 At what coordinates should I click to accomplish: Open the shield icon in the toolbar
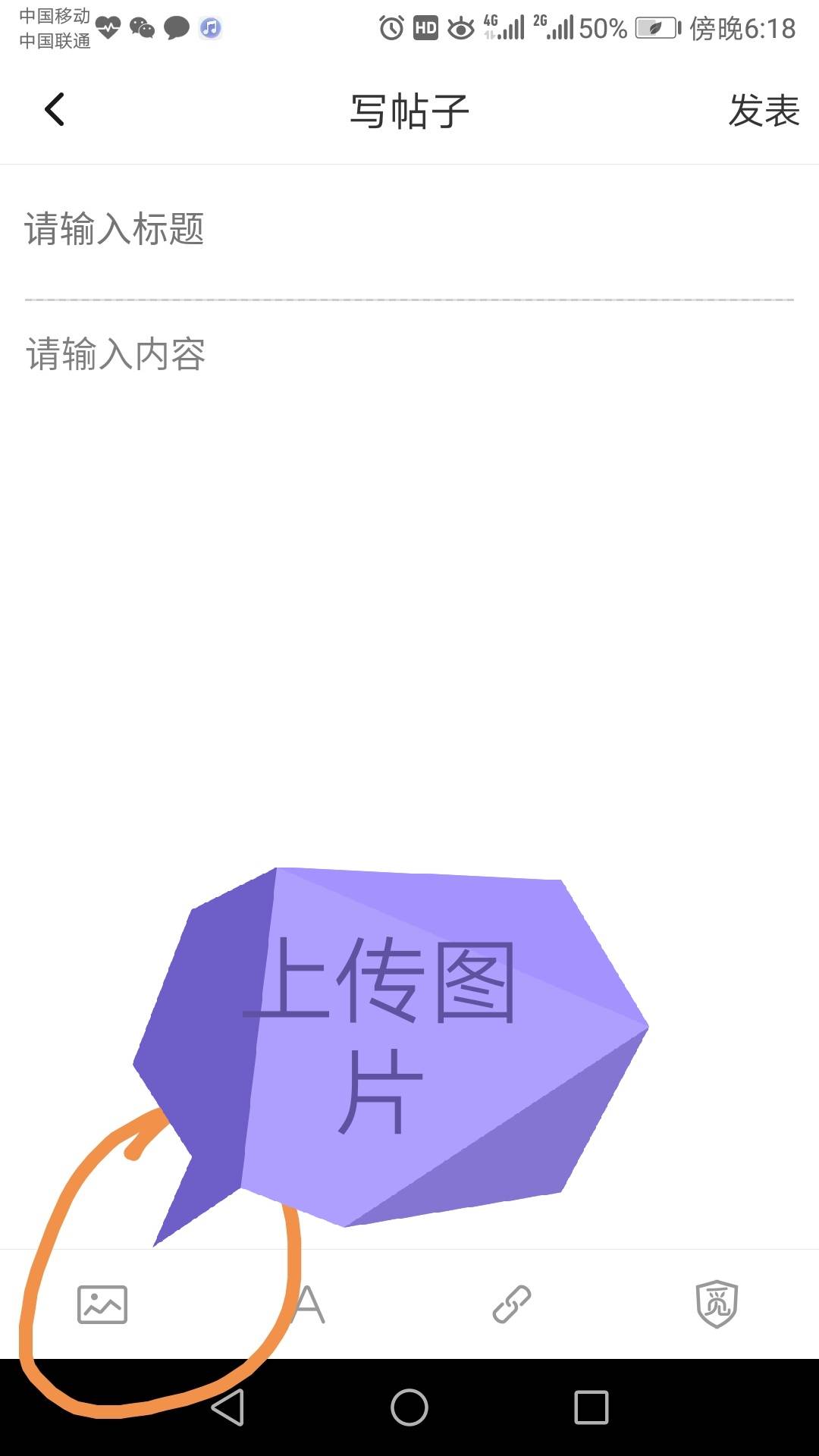pos(717,1304)
